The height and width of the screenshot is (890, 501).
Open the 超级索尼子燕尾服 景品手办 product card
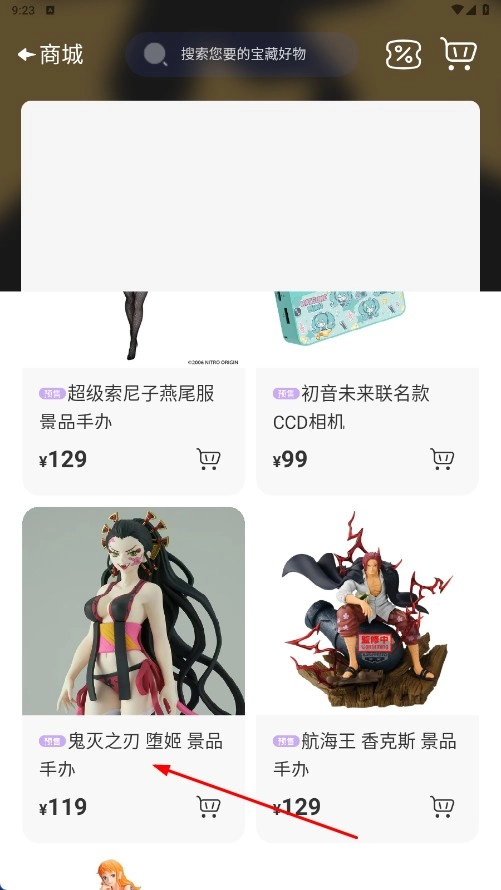tap(133, 393)
